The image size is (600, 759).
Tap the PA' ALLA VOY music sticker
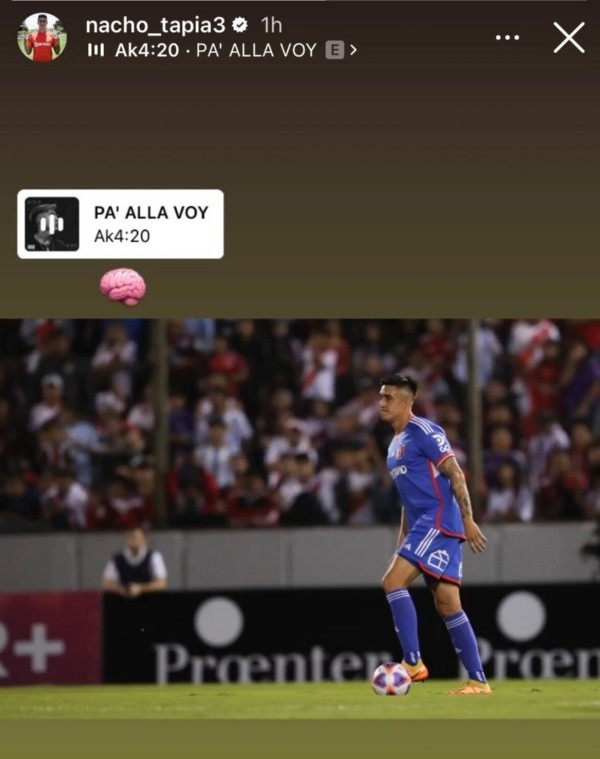[x=120, y=224]
